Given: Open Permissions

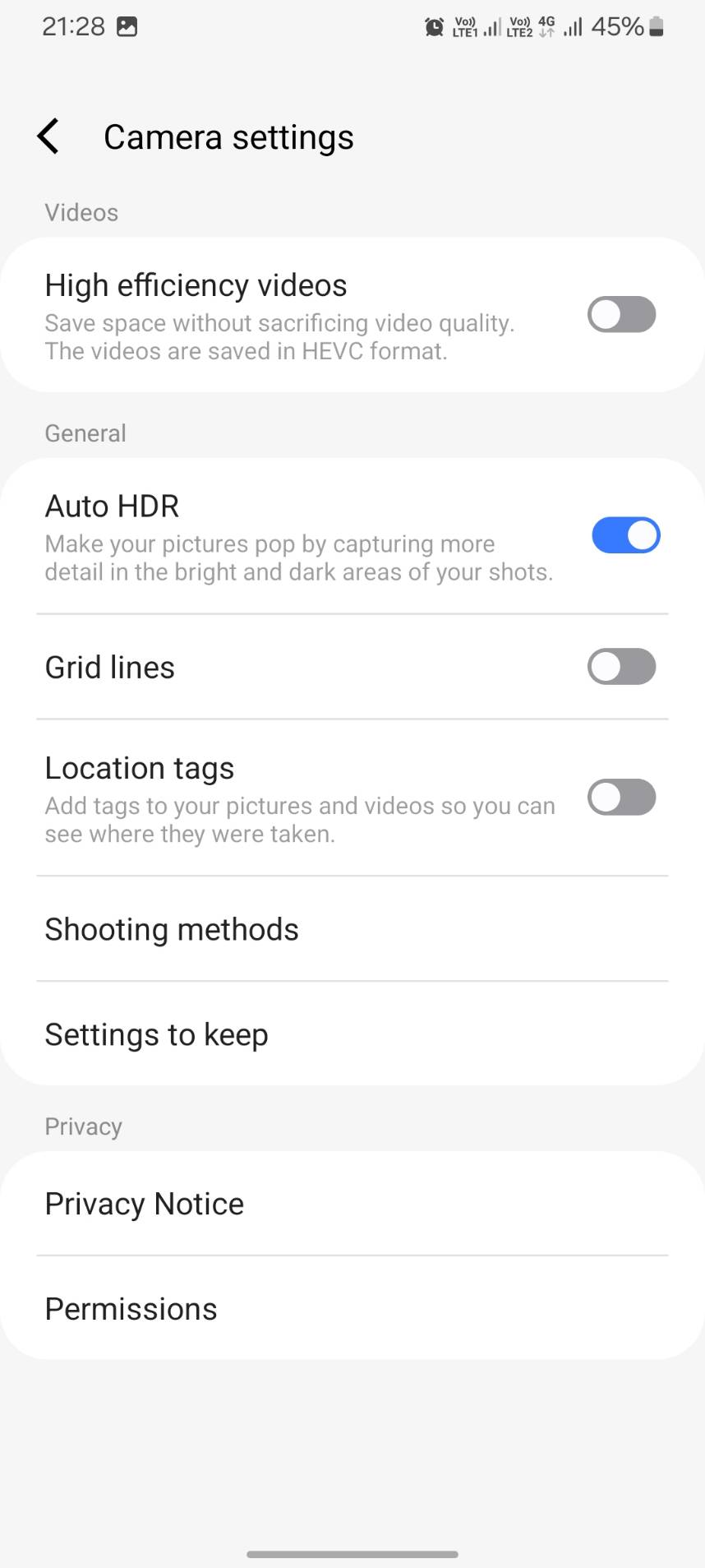Looking at the screenshot, I should tap(352, 1308).
